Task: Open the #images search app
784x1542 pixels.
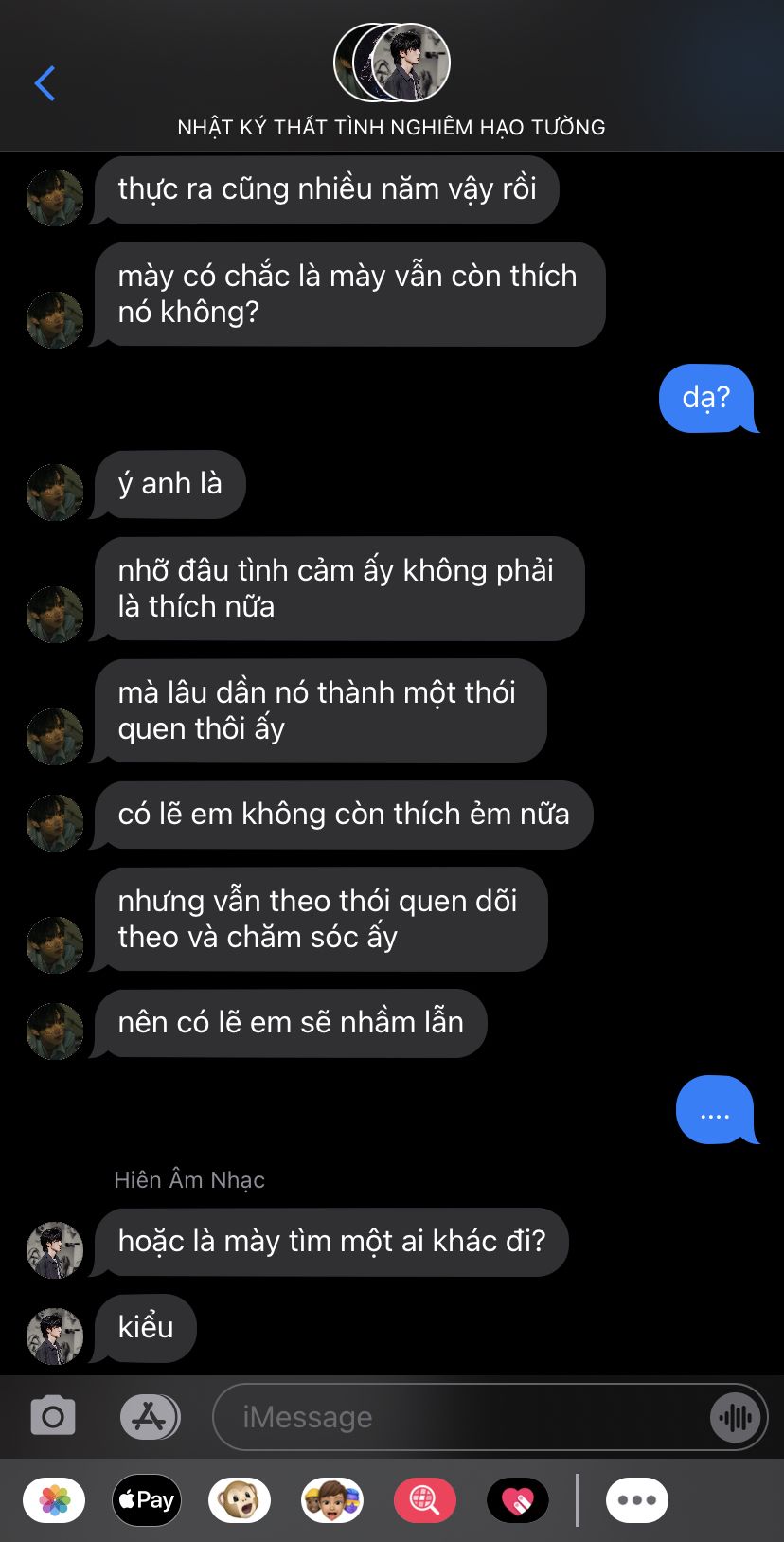Action: 424,1500
